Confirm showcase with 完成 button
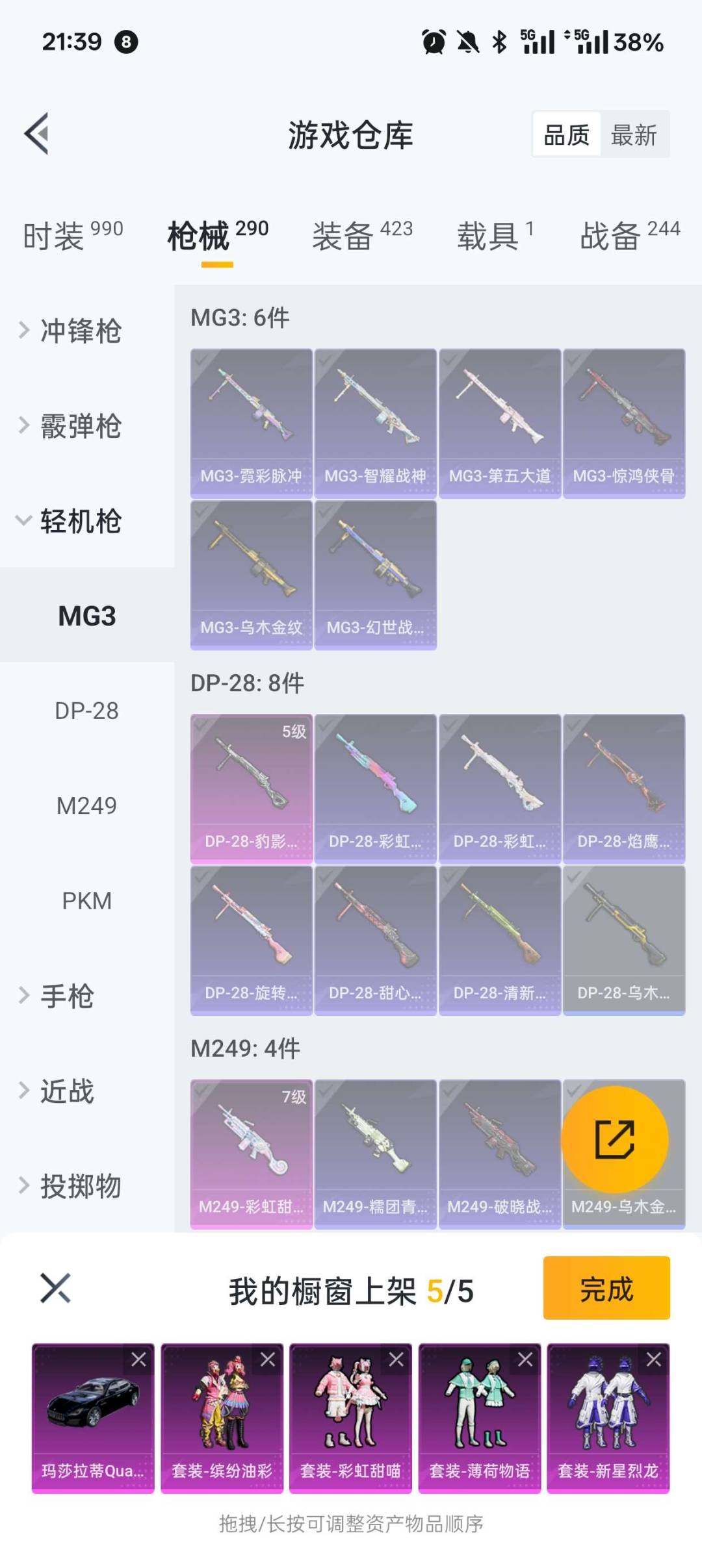Viewport: 702px width, 1568px height. coord(606,1289)
